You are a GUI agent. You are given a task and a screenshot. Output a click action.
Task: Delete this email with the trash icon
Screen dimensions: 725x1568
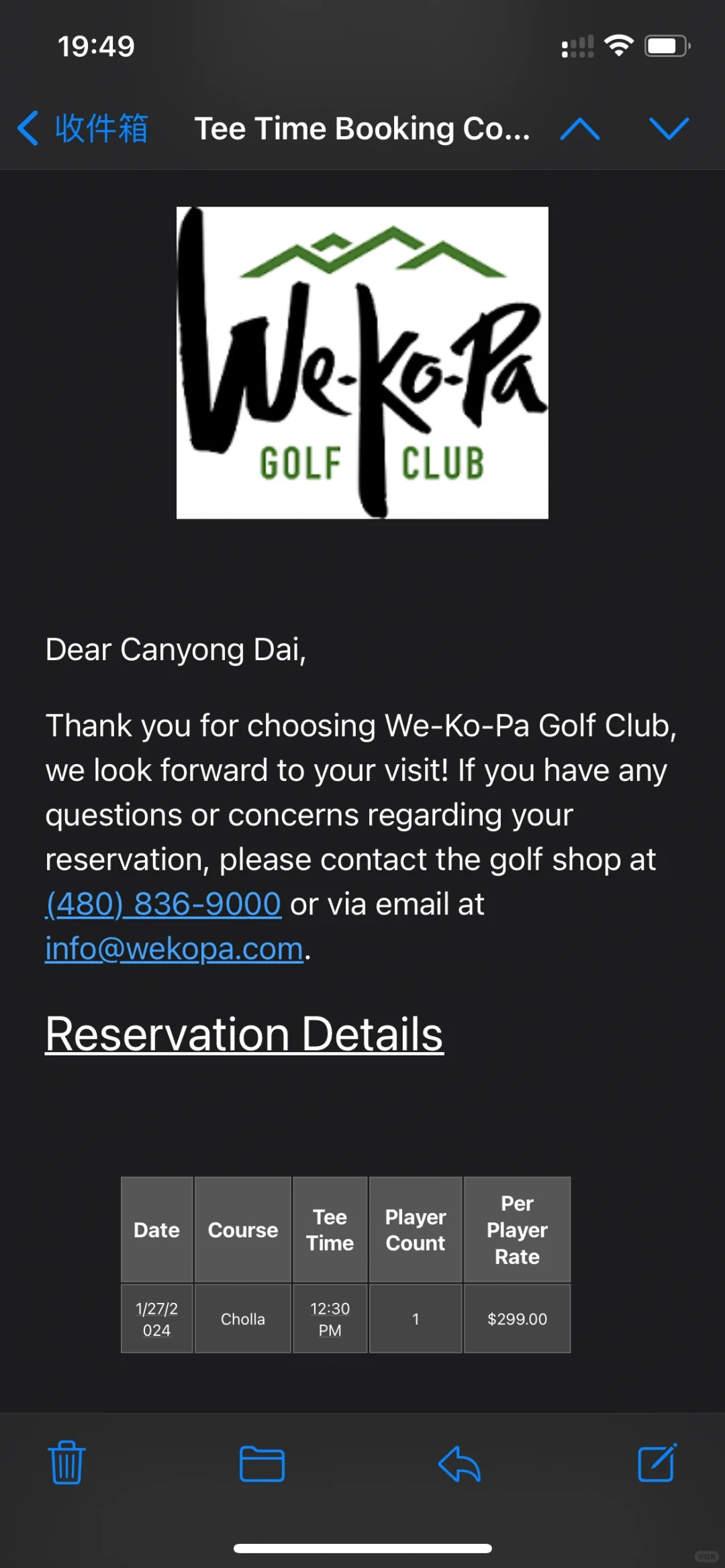(66, 1463)
